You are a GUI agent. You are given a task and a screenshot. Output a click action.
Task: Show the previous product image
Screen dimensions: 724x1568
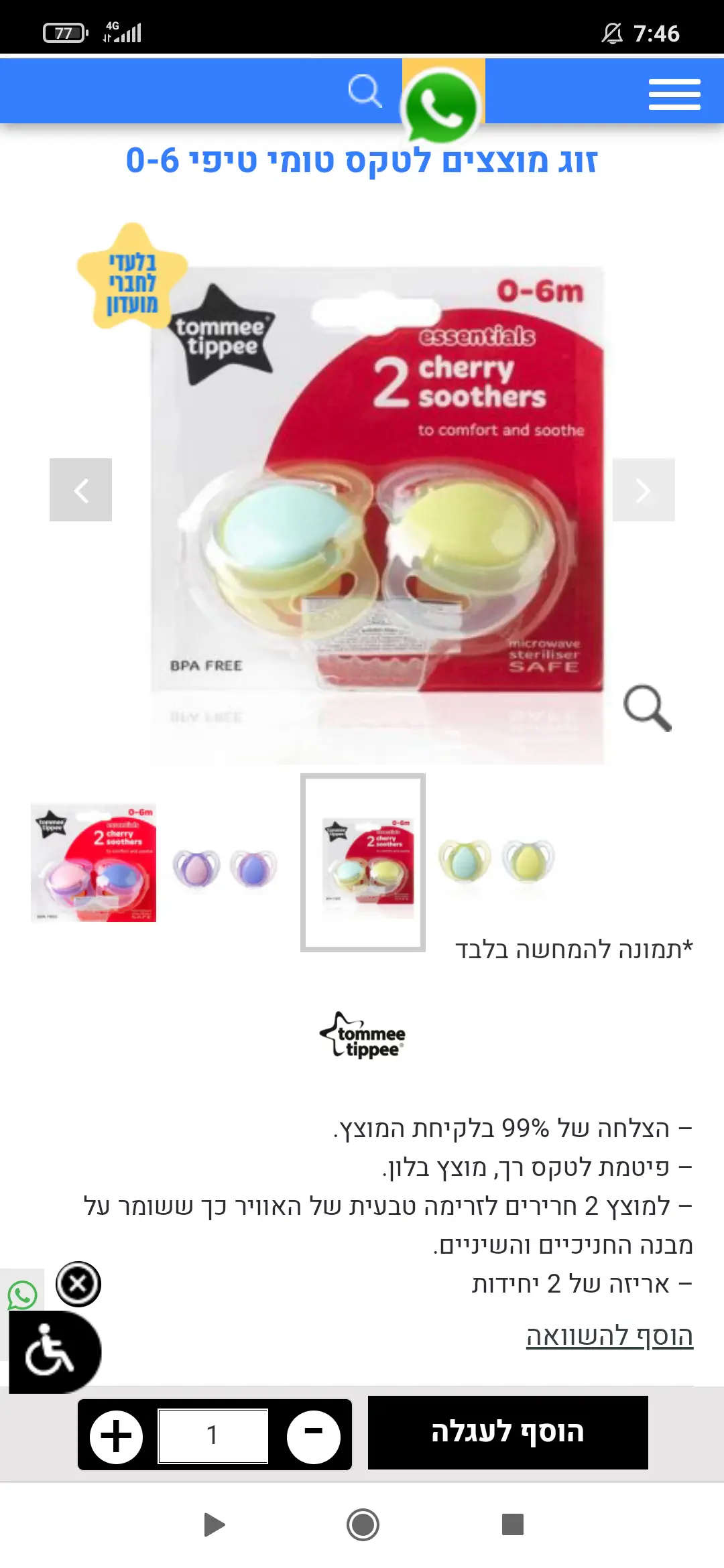tap(80, 490)
